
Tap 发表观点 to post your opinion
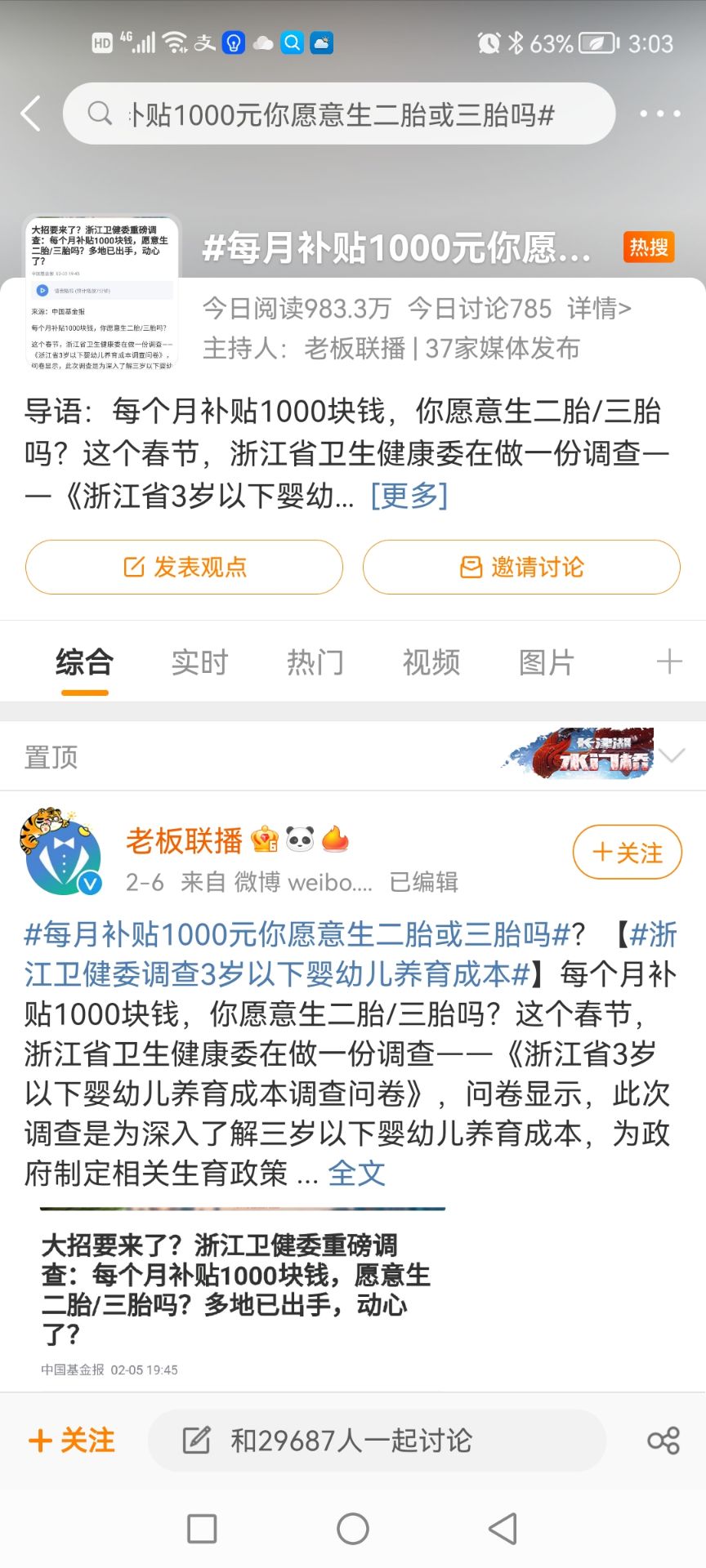pos(184,567)
